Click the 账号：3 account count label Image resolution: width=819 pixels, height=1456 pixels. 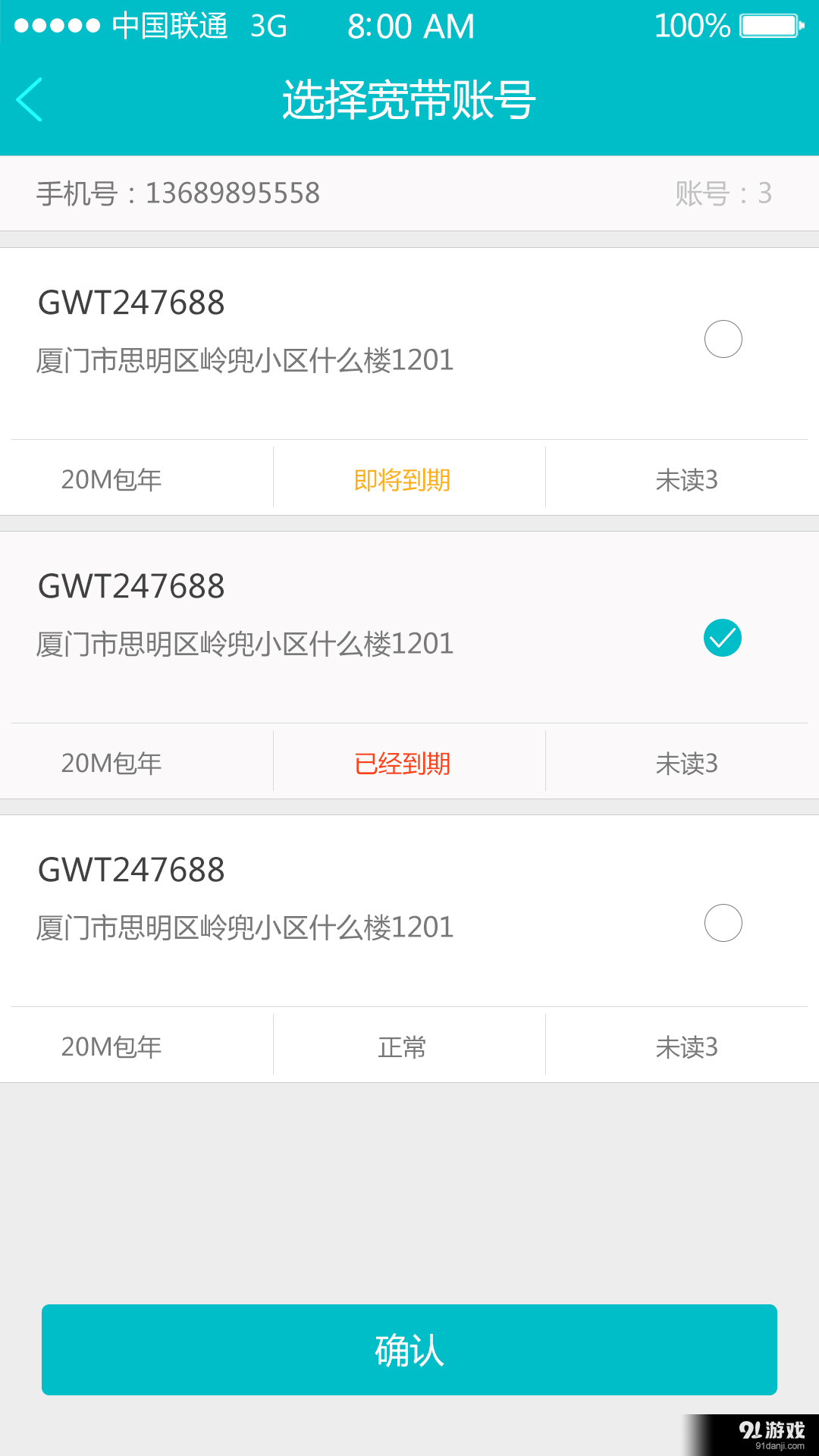tap(723, 194)
